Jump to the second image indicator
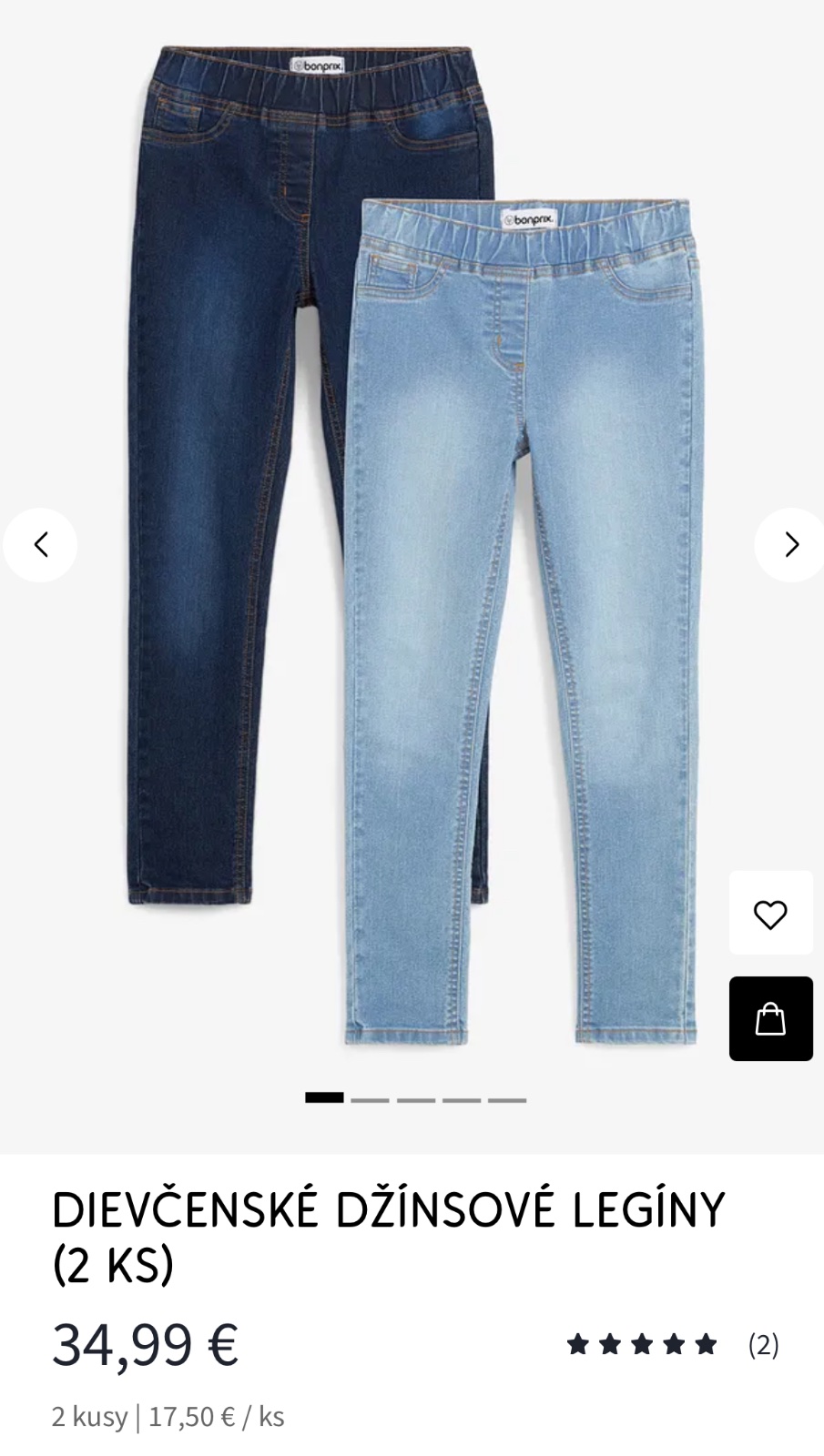Screen dimensions: 824x1456 pyautogui.click(x=370, y=1100)
